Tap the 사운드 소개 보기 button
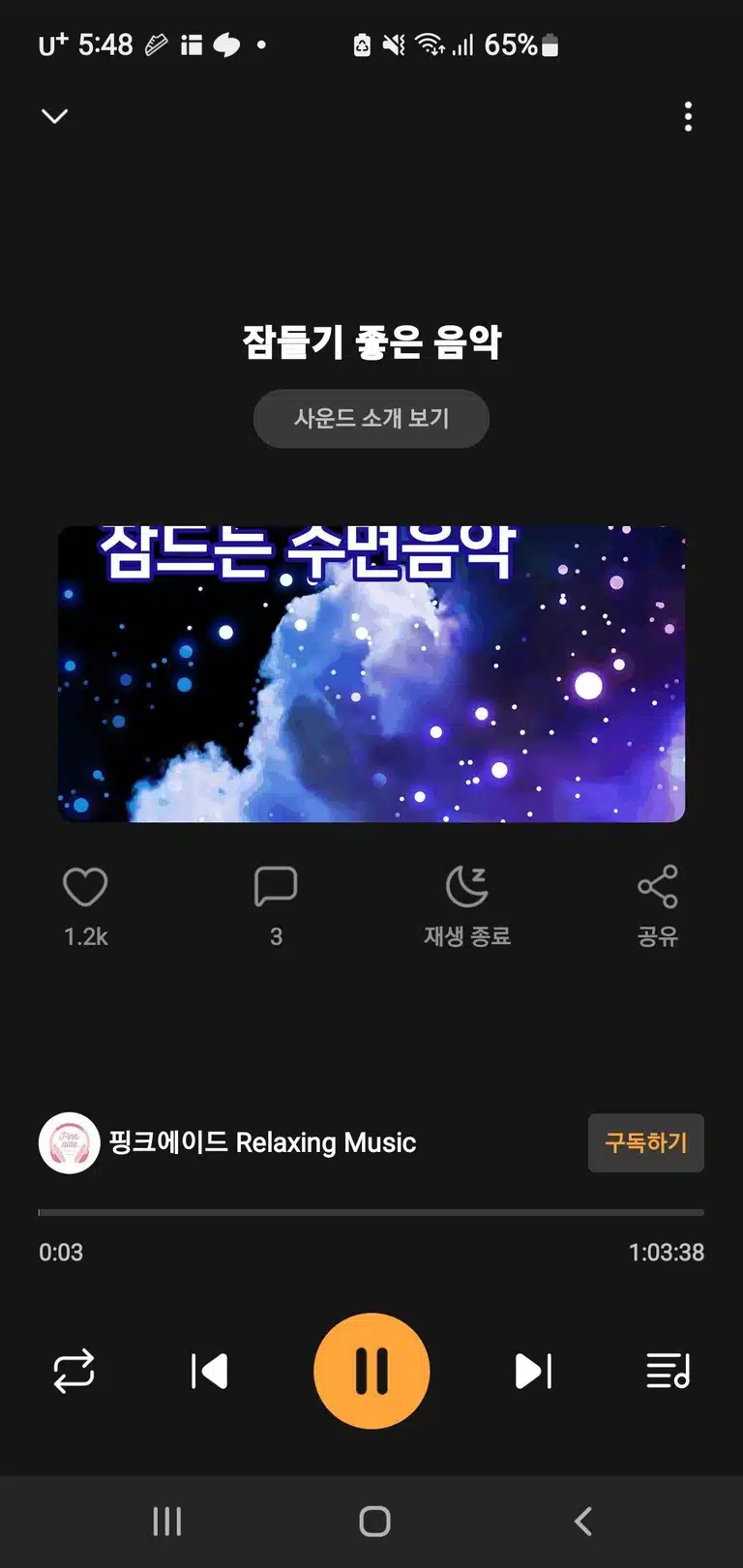Viewport: 743px width, 1568px height. point(371,418)
